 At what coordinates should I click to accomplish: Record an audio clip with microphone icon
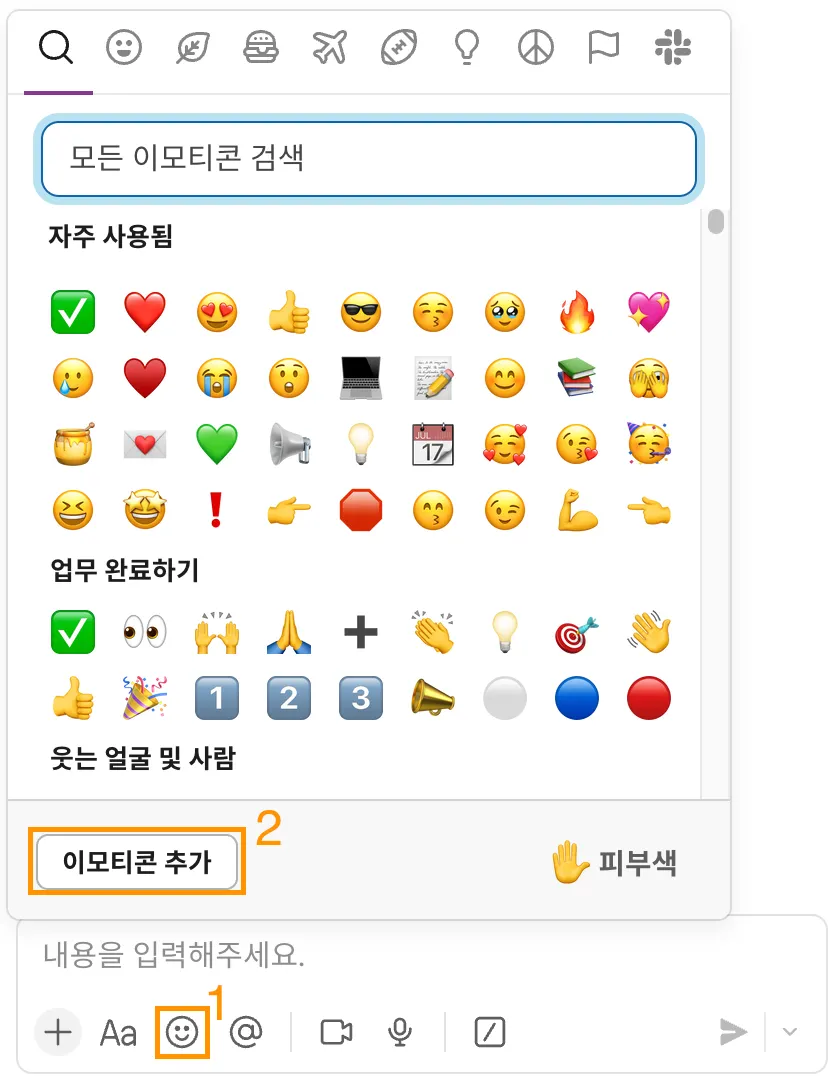(400, 1032)
